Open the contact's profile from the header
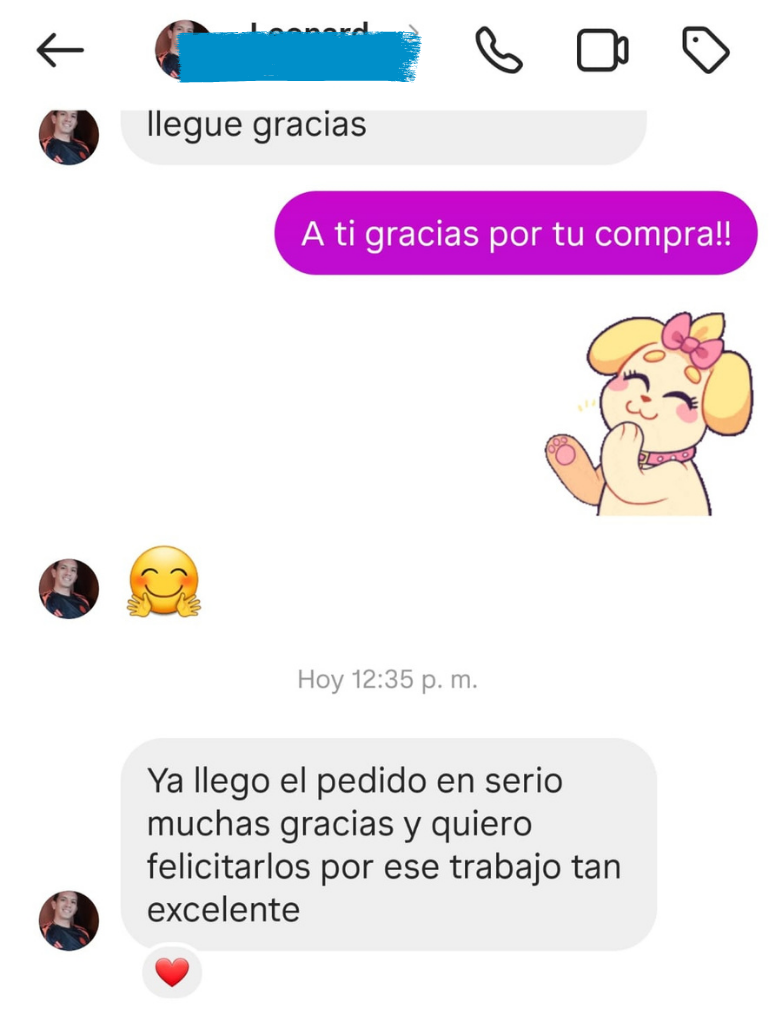The image size is (775, 1024). pyautogui.click(x=287, y=50)
